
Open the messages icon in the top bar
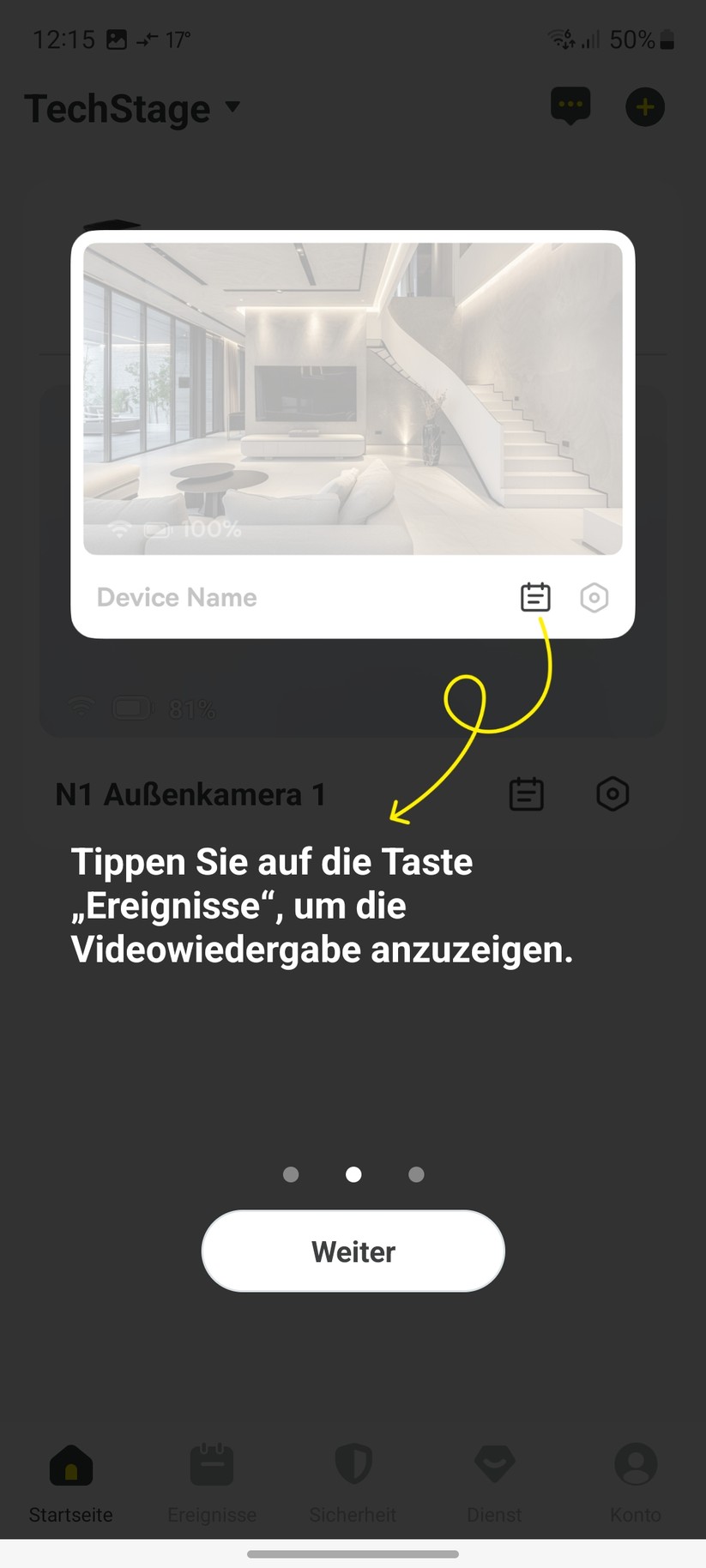pyautogui.click(x=570, y=106)
